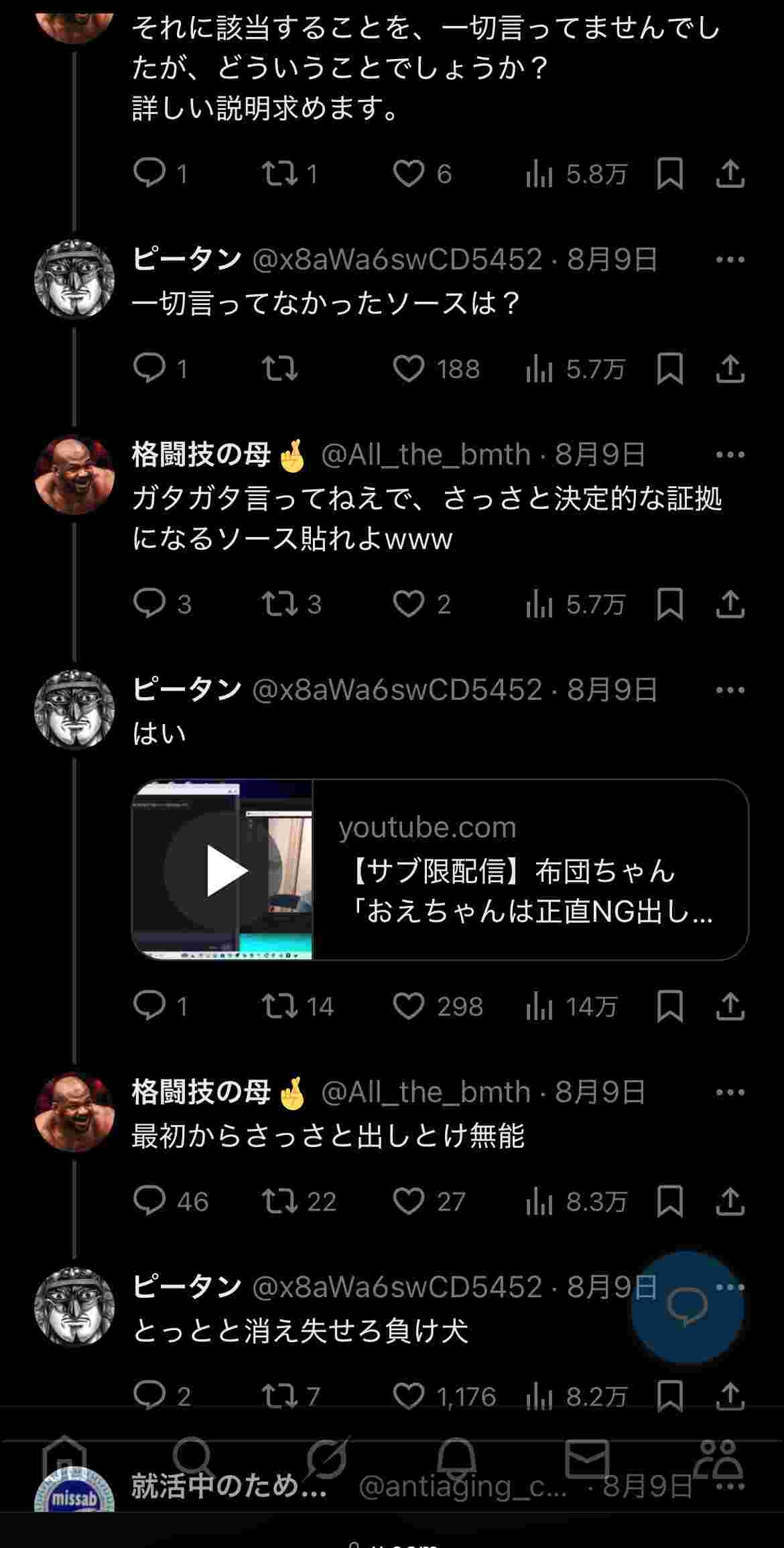Share the post '詳しい説明求めます。'

730,174
